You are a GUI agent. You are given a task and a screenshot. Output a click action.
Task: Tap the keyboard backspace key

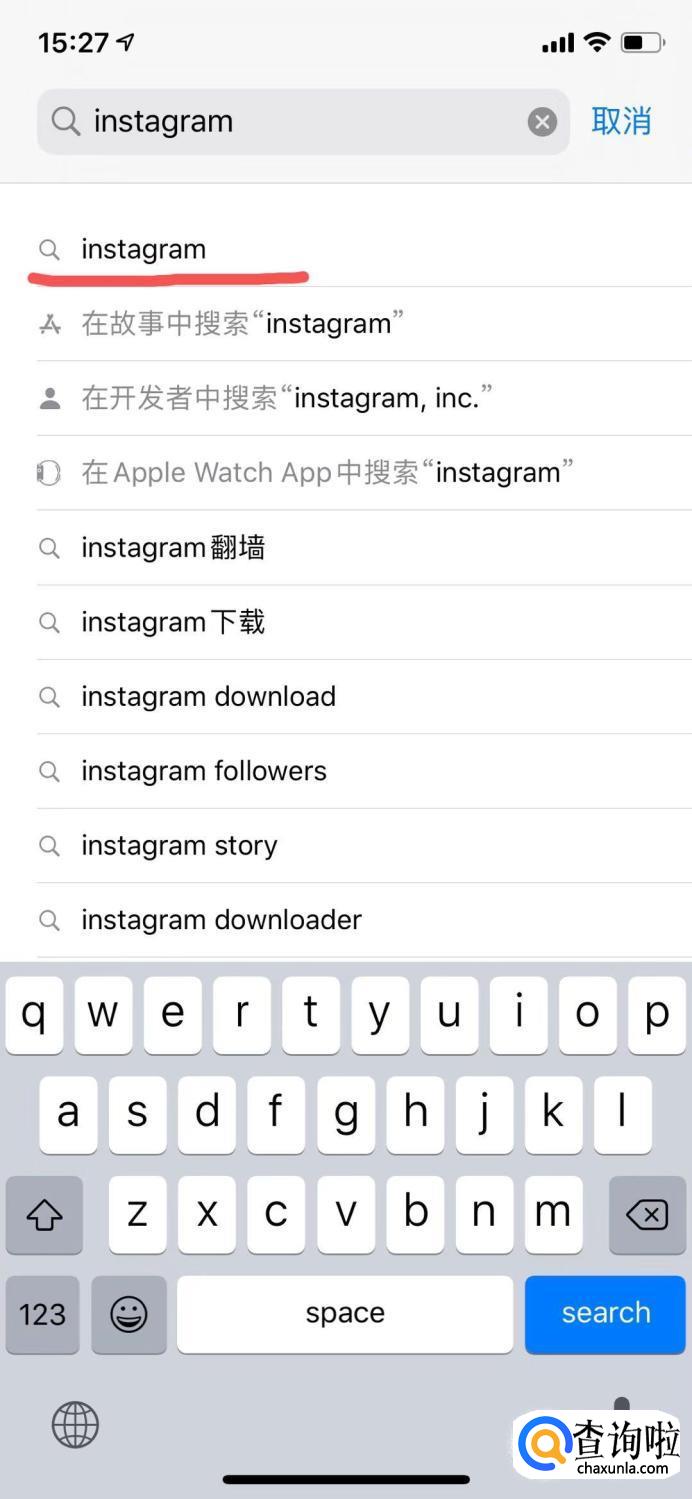point(647,1215)
